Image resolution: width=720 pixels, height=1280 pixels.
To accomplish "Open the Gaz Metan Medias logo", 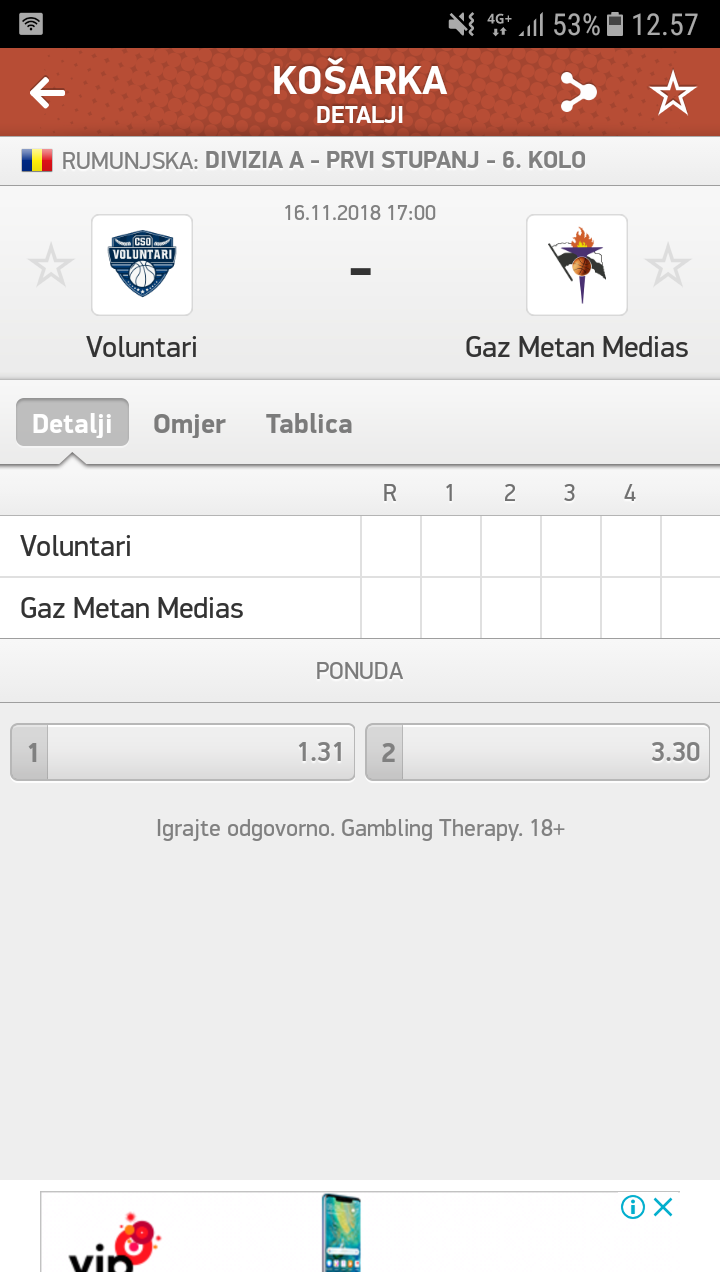I will [577, 265].
